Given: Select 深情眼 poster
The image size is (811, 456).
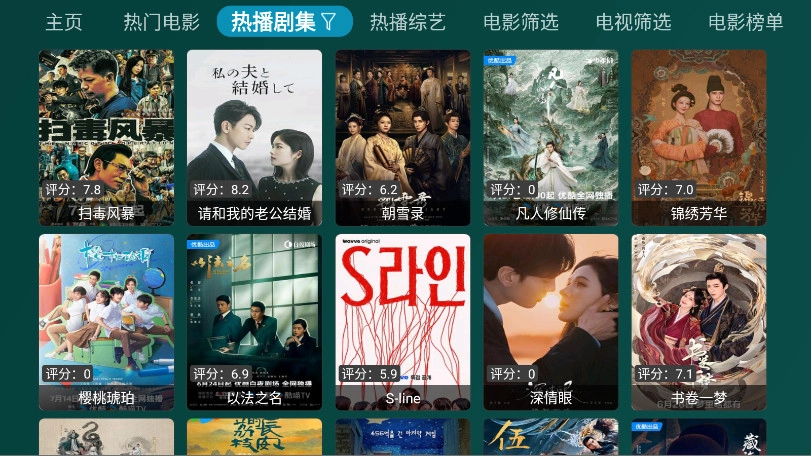Looking at the screenshot, I should pos(550,321).
